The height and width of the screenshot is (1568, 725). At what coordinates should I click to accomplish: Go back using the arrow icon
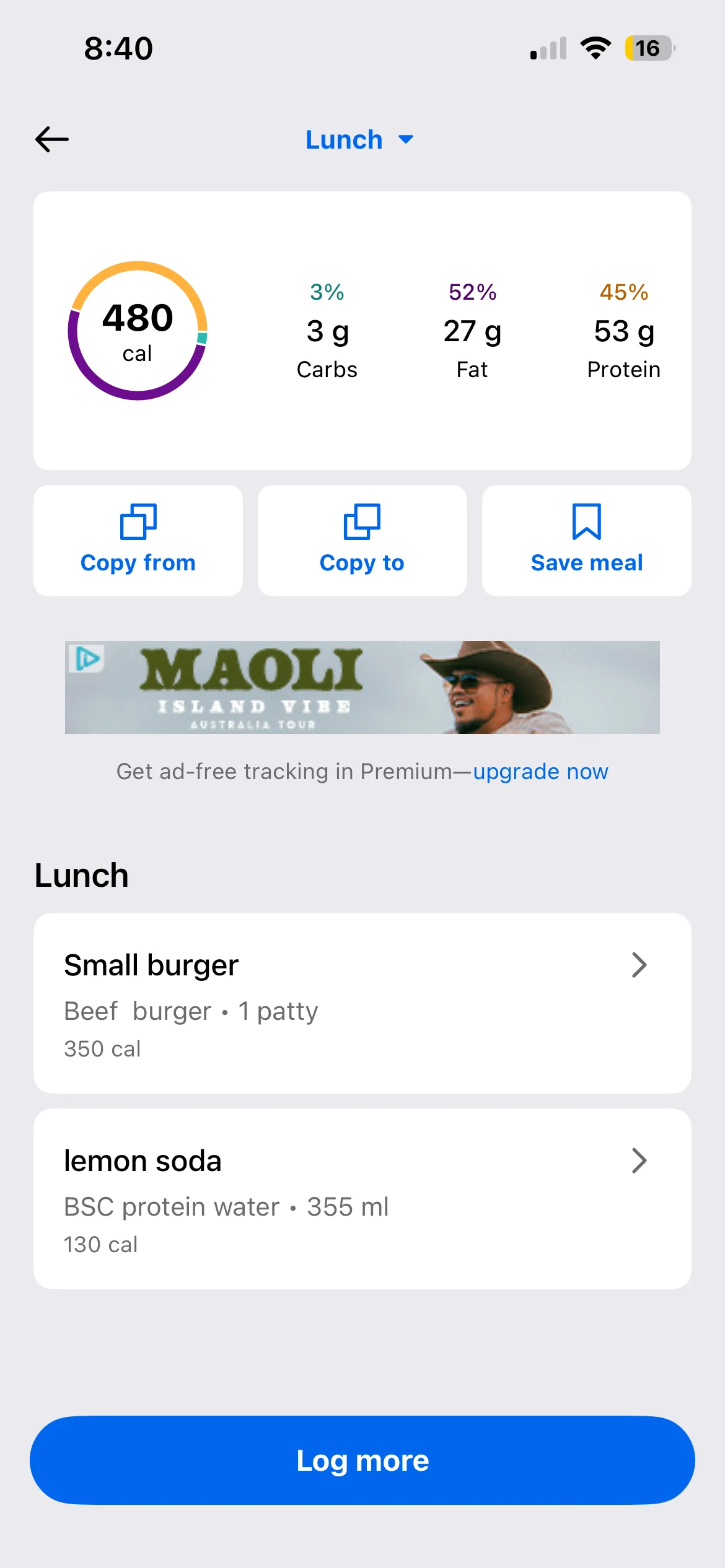[x=52, y=139]
